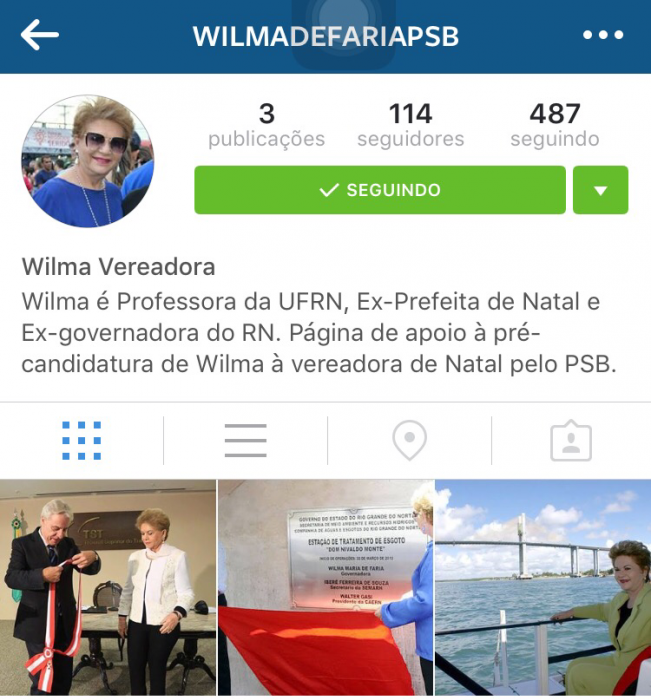Screen dimensions: 651x700
Task: Show the tagged photos tab
Action: tap(571, 440)
